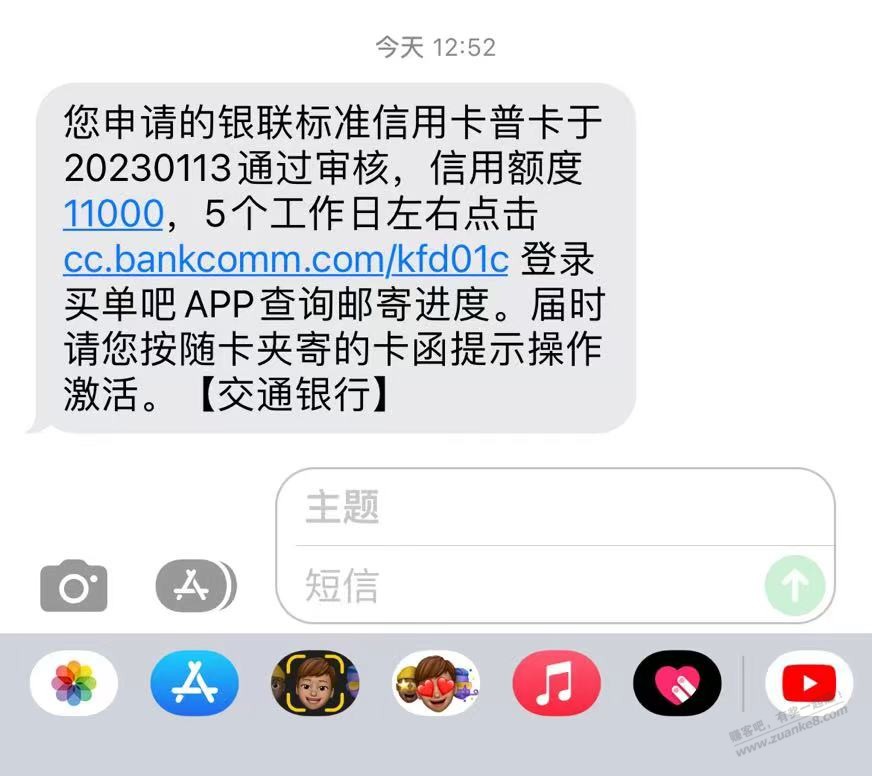Focus the 短信 message text field

pyautogui.click(x=520, y=585)
